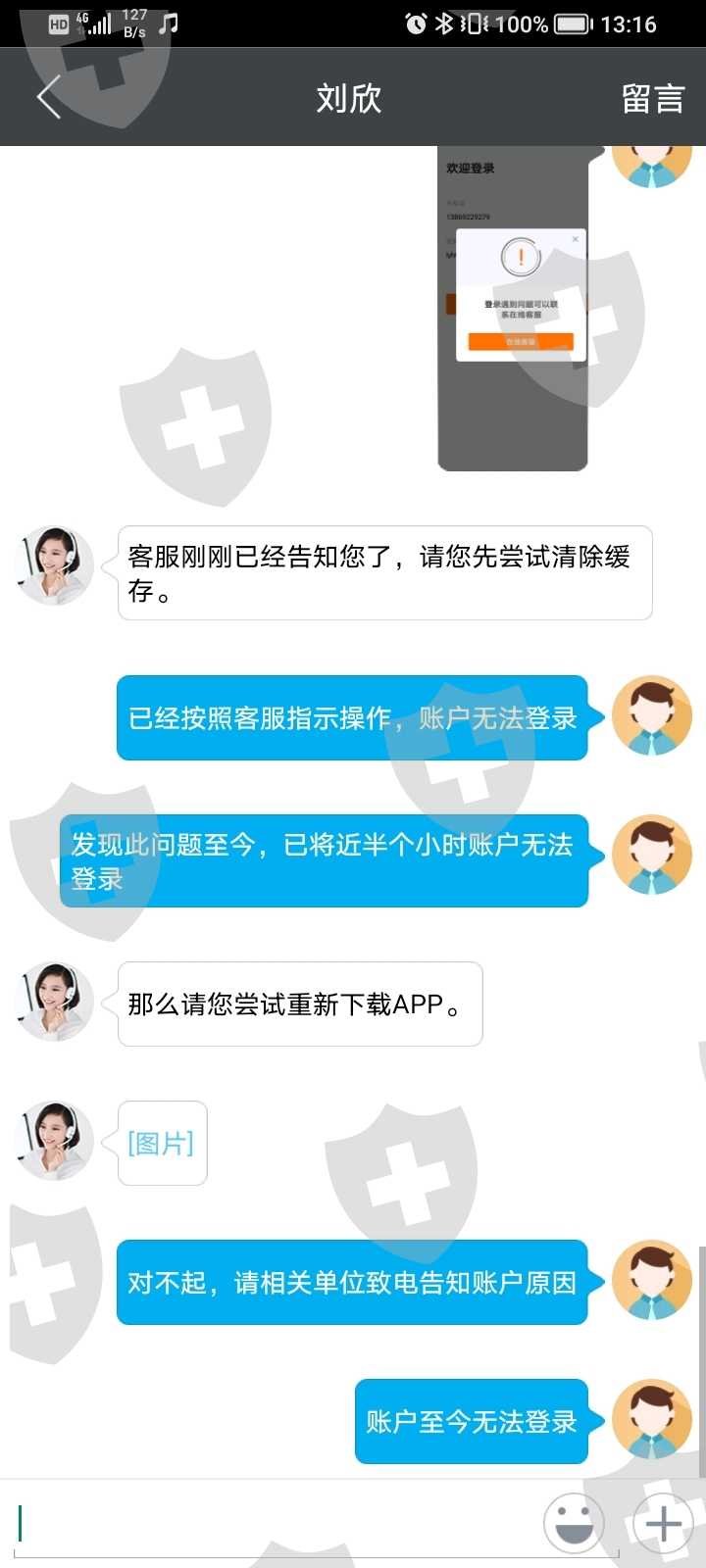Open the login error screenshot image
Screen dimensions: 706x1568
pyautogui.click(x=513, y=309)
